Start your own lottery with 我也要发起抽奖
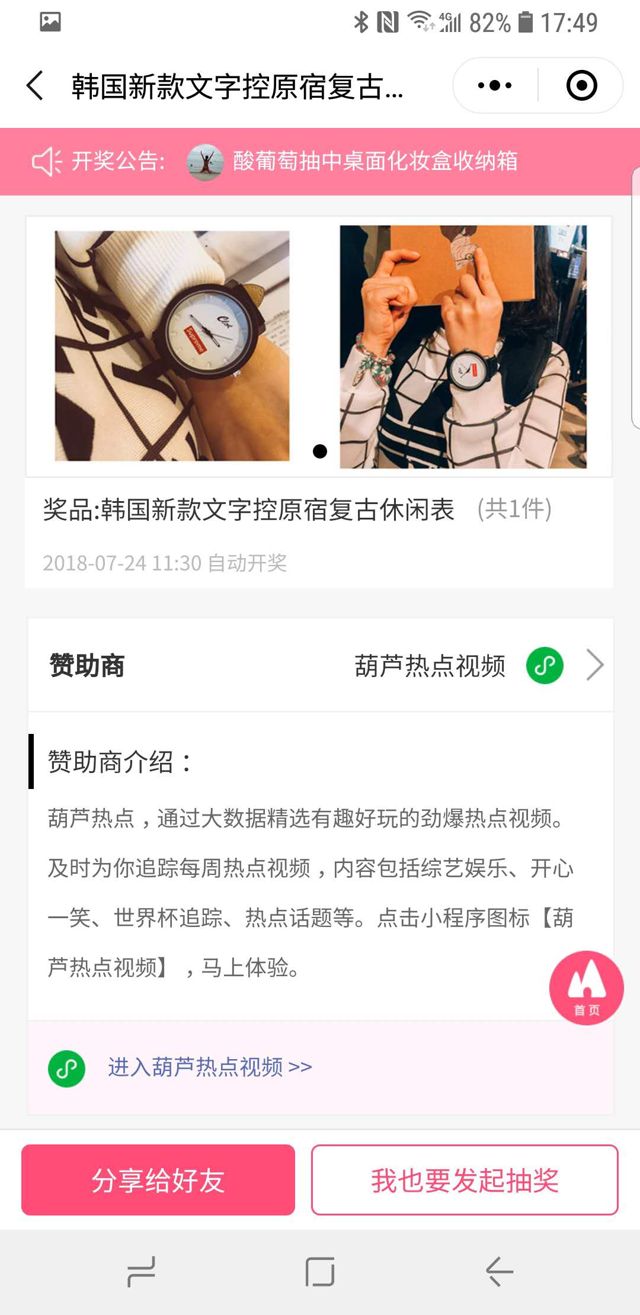The width and height of the screenshot is (640, 1315). [x=465, y=1180]
